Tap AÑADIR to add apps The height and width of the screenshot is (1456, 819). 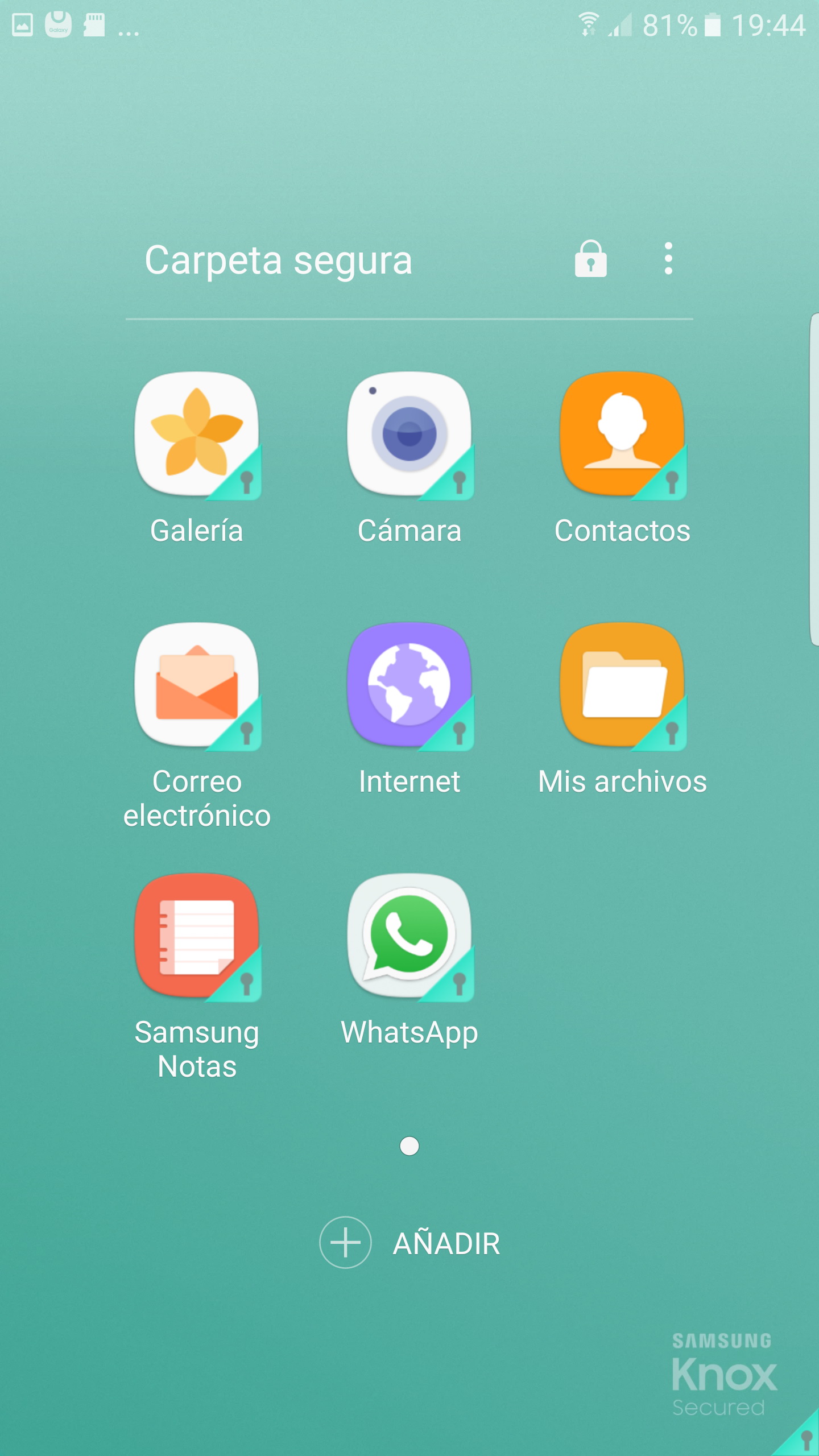point(409,1243)
